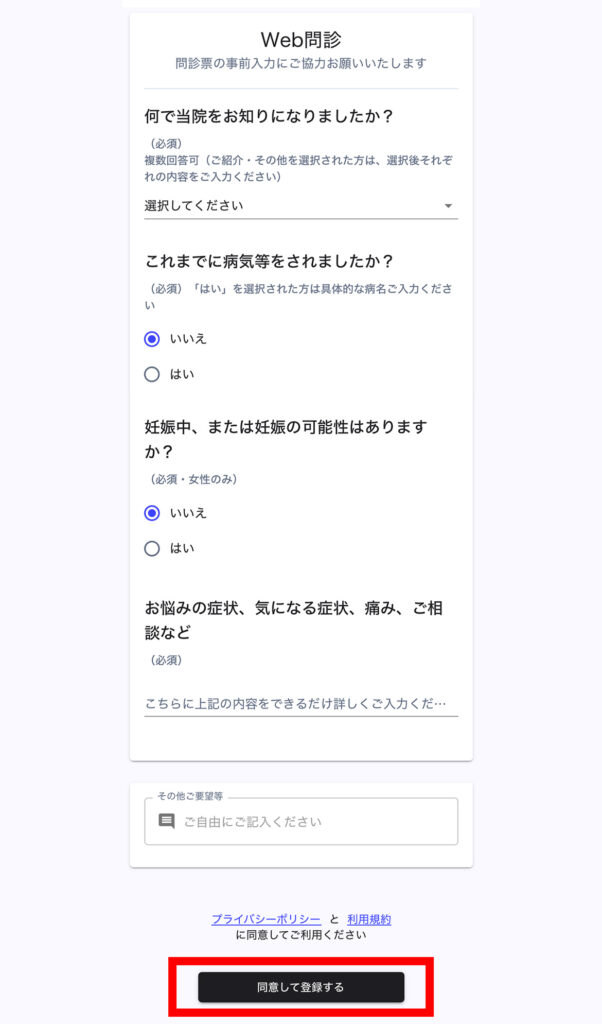Tap the 同意して登録する button
The height and width of the screenshot is (1024, 602).
(x=301, y=987)
